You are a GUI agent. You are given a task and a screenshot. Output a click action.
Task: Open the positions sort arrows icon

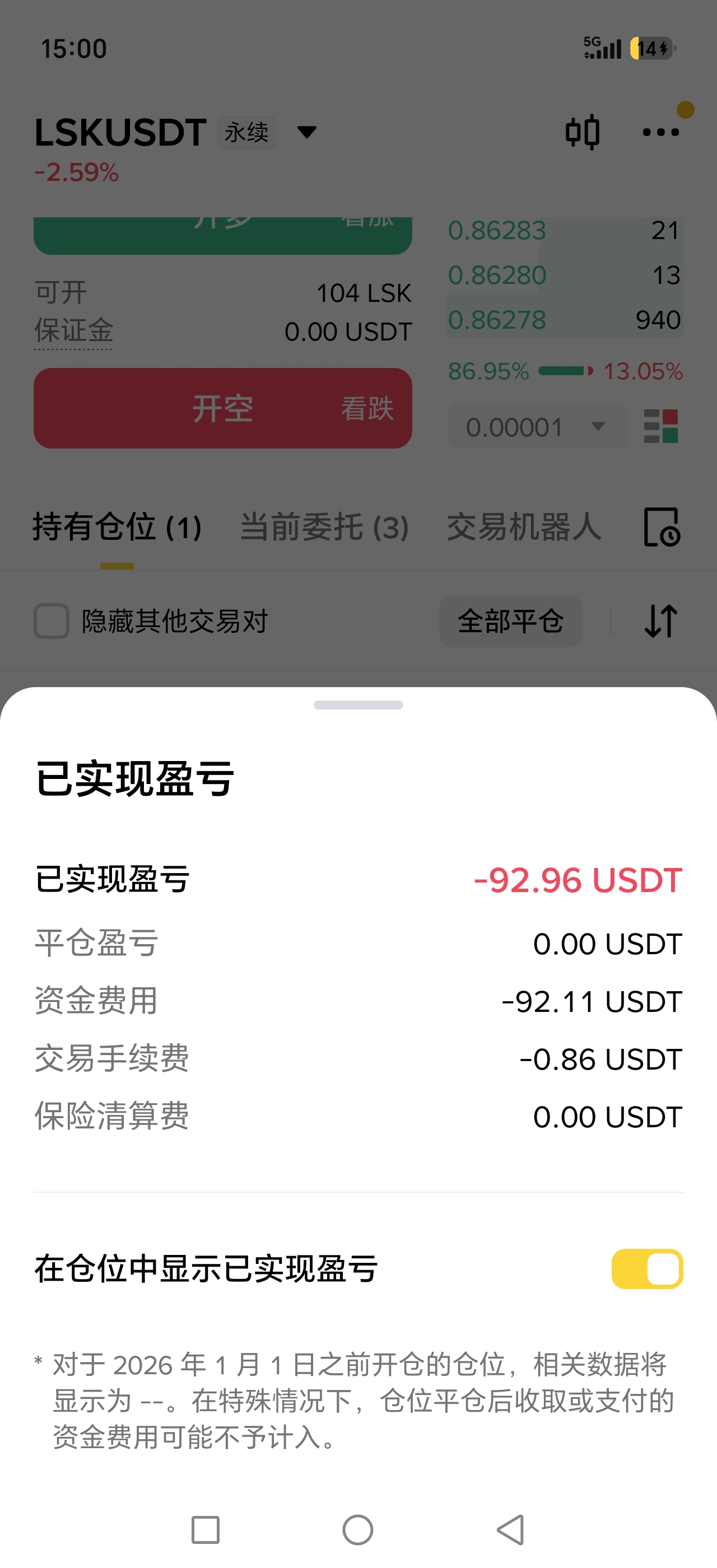click(x=661, y=621)
